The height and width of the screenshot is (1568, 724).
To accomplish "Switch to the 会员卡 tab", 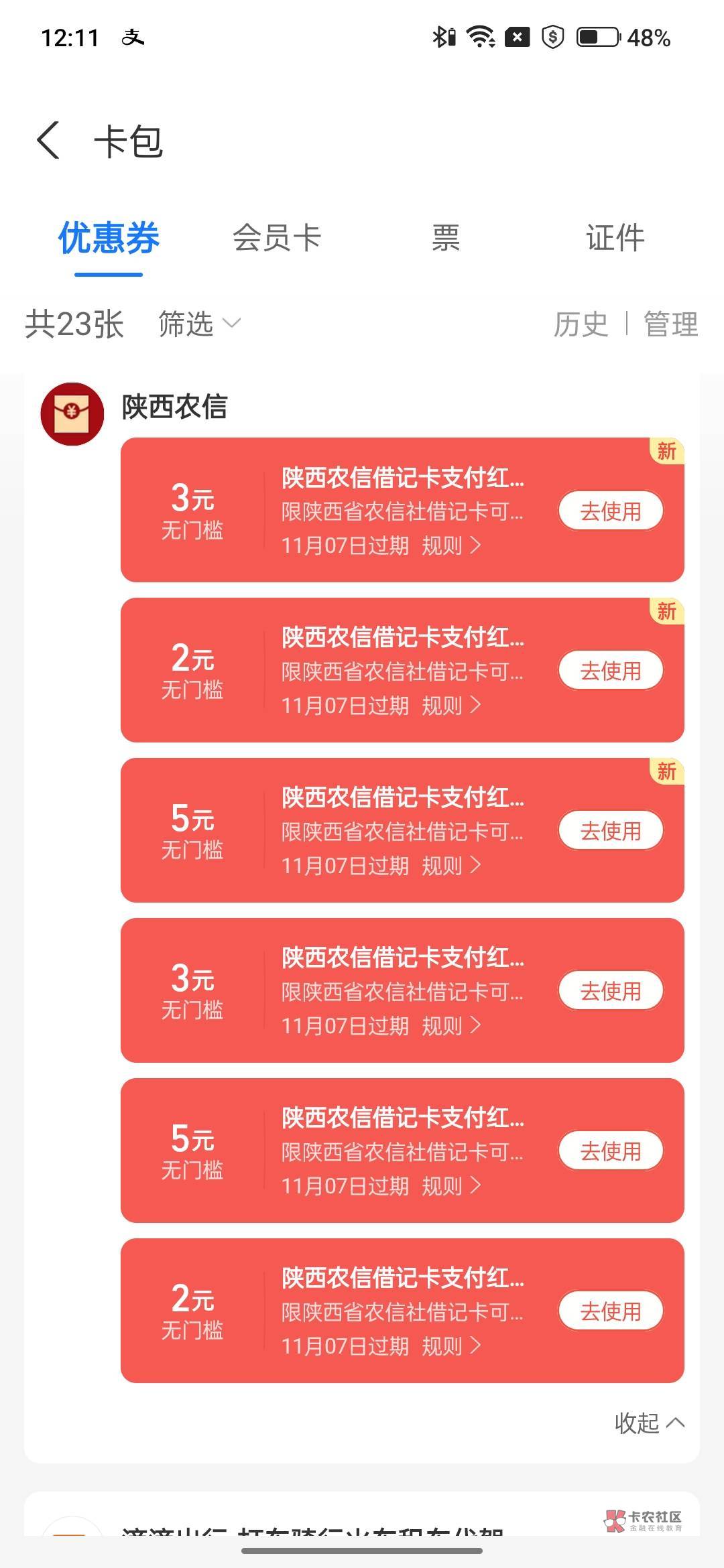I will [x=277, y=238].
